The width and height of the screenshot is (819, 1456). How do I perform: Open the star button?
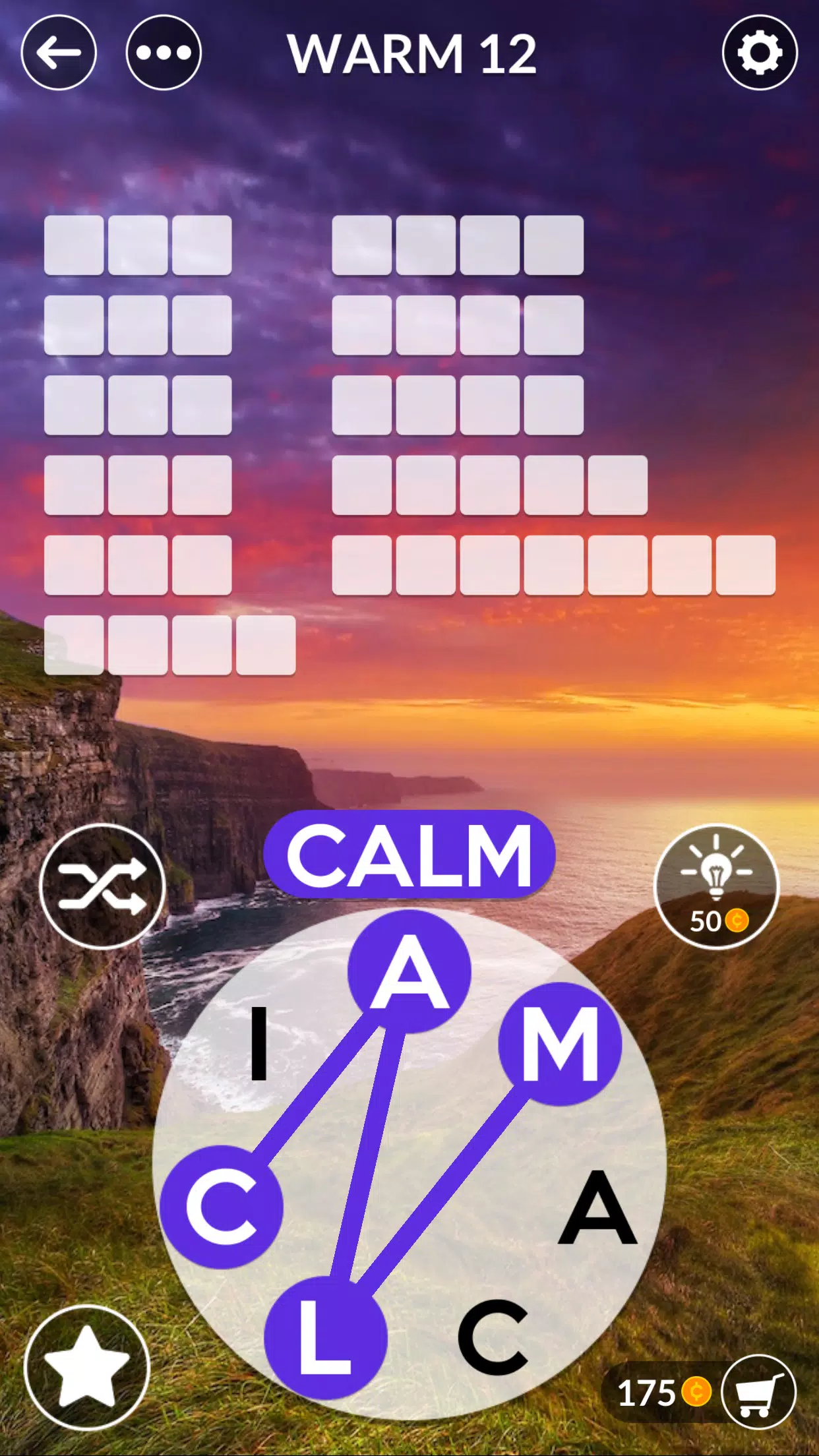coord(86,1368)
